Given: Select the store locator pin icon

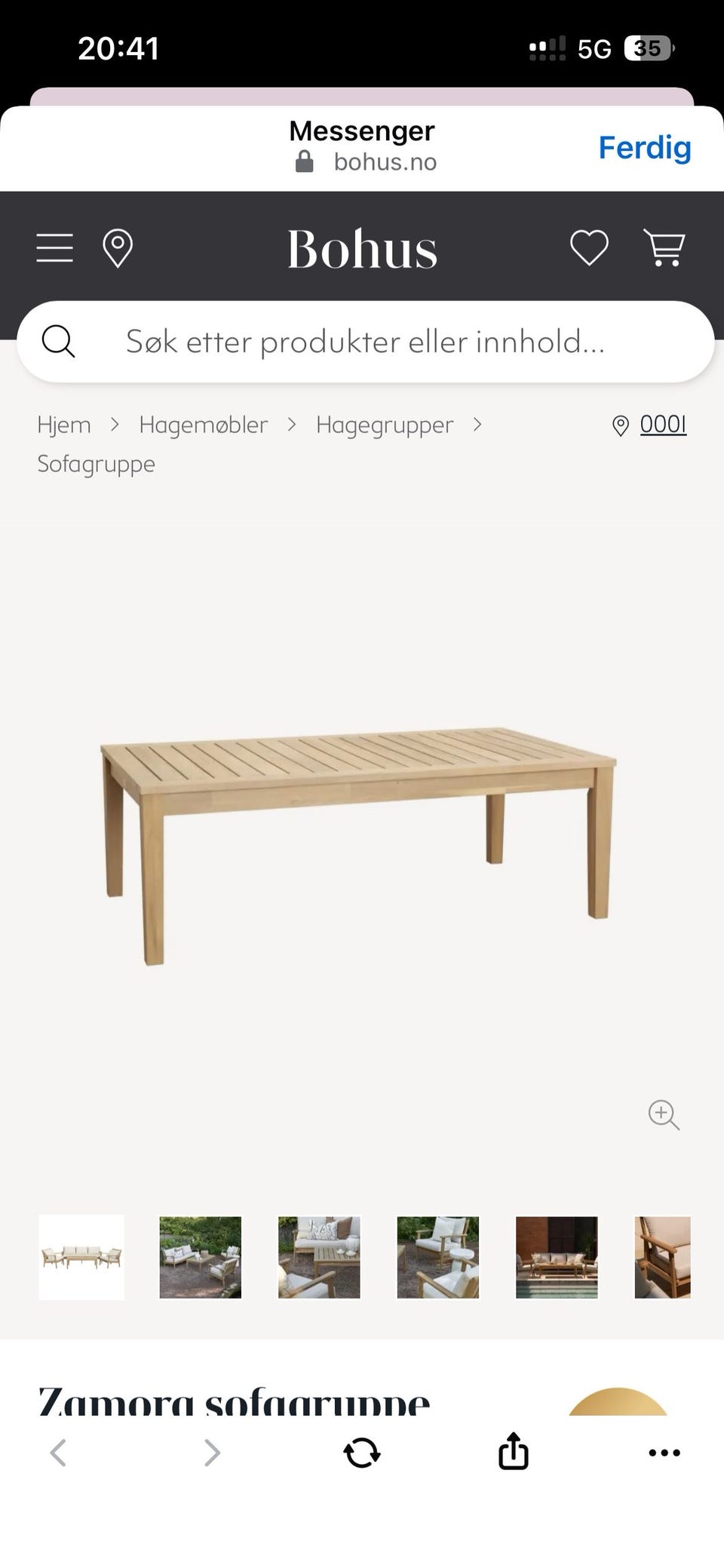Looking at the screenshot, I should pyautogui.click(x=118, y=247).
